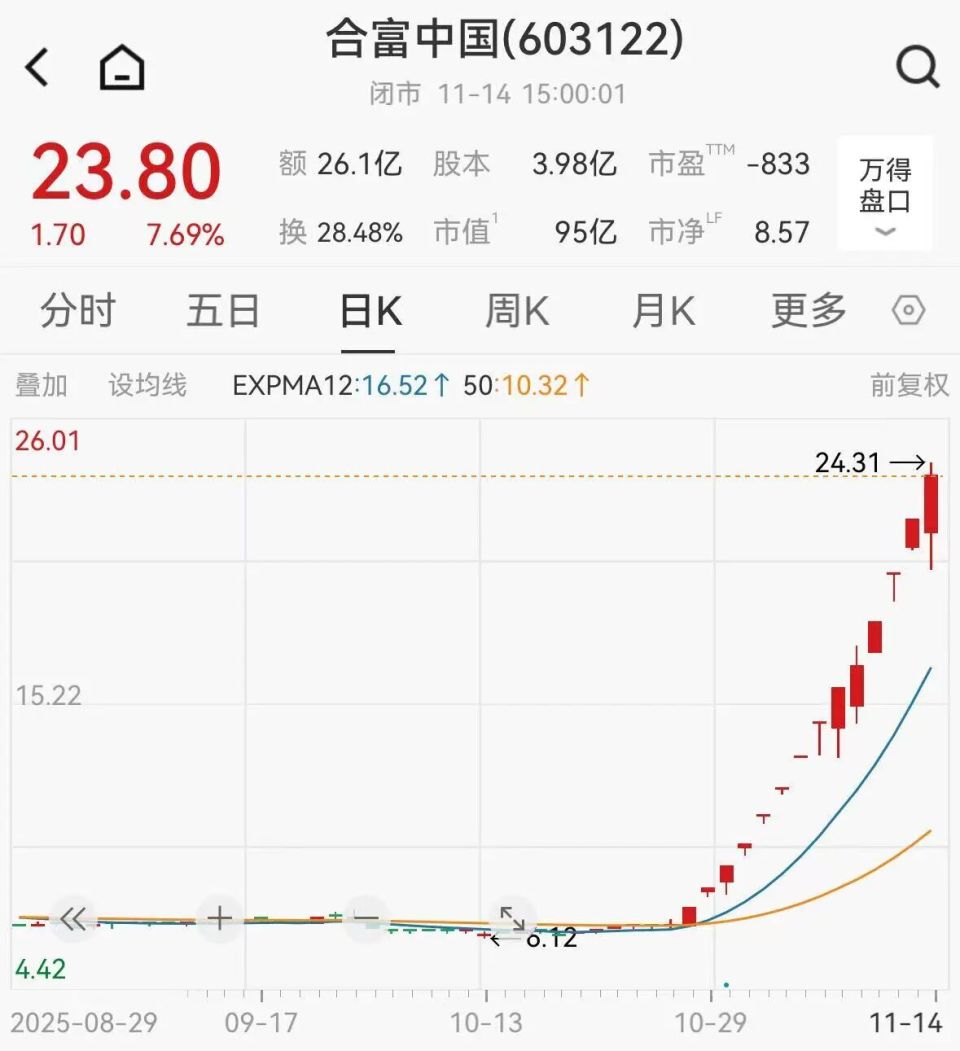
Task: Open 设均线 moving average settings
Action: (x=146, y=386)
